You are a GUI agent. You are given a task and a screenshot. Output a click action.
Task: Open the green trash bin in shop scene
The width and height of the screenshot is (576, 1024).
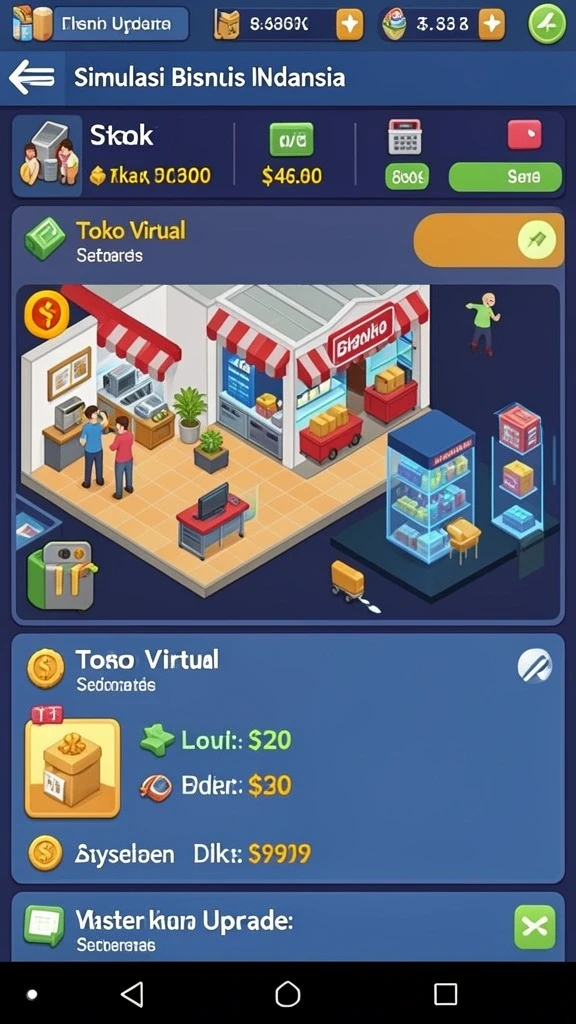point(60,575)
